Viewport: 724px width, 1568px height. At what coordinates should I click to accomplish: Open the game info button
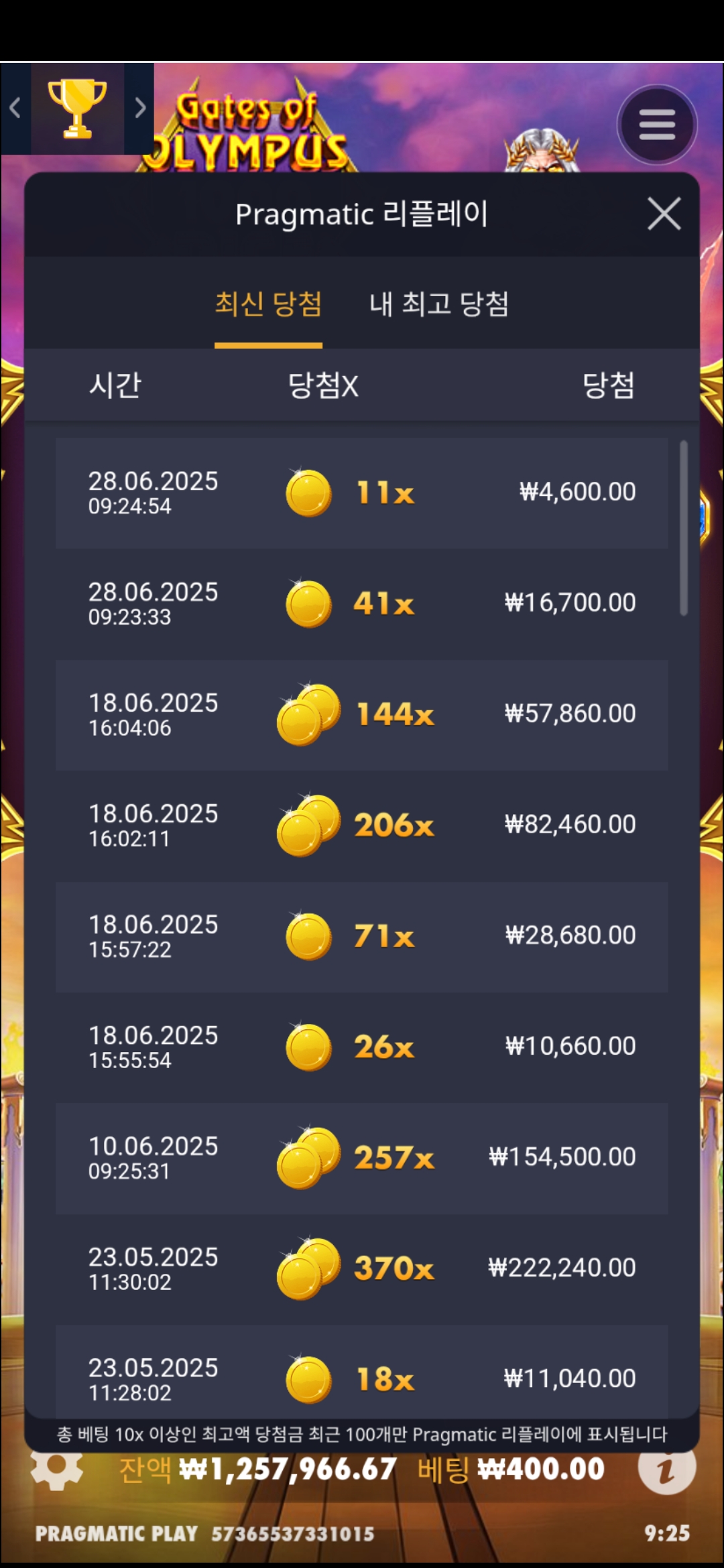[x=666, y=1469]
